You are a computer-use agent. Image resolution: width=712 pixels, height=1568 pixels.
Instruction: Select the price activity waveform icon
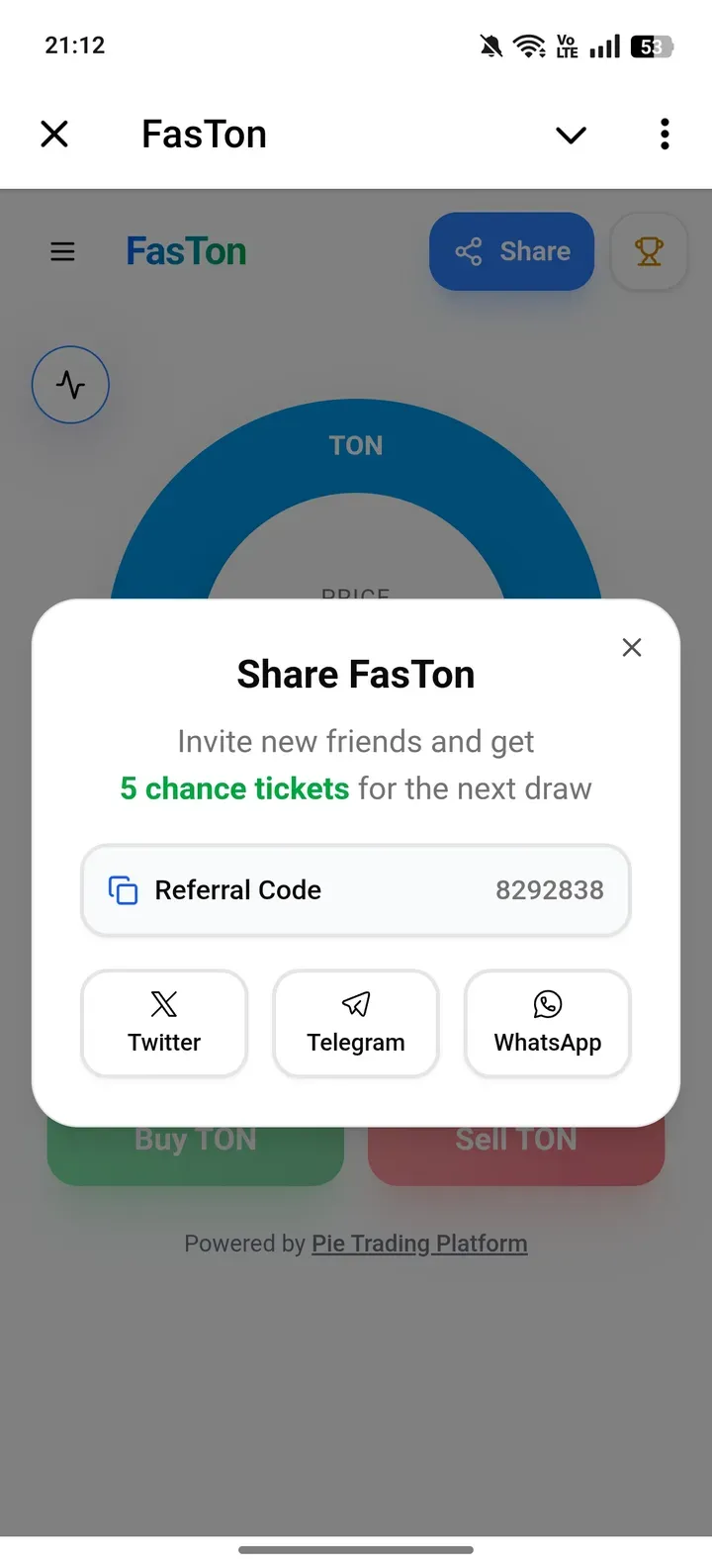coord(70,385)
